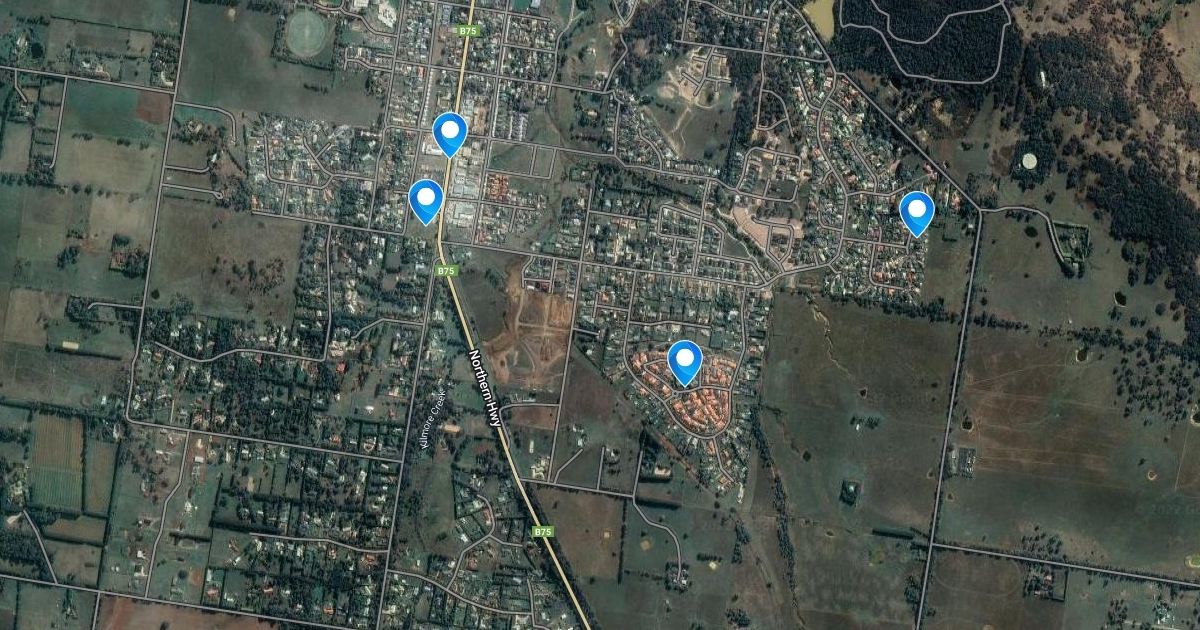The height and width of the screenshot is (630, 1200).
Task: Select the easternmost pin near the town edge
Action: 916,211
